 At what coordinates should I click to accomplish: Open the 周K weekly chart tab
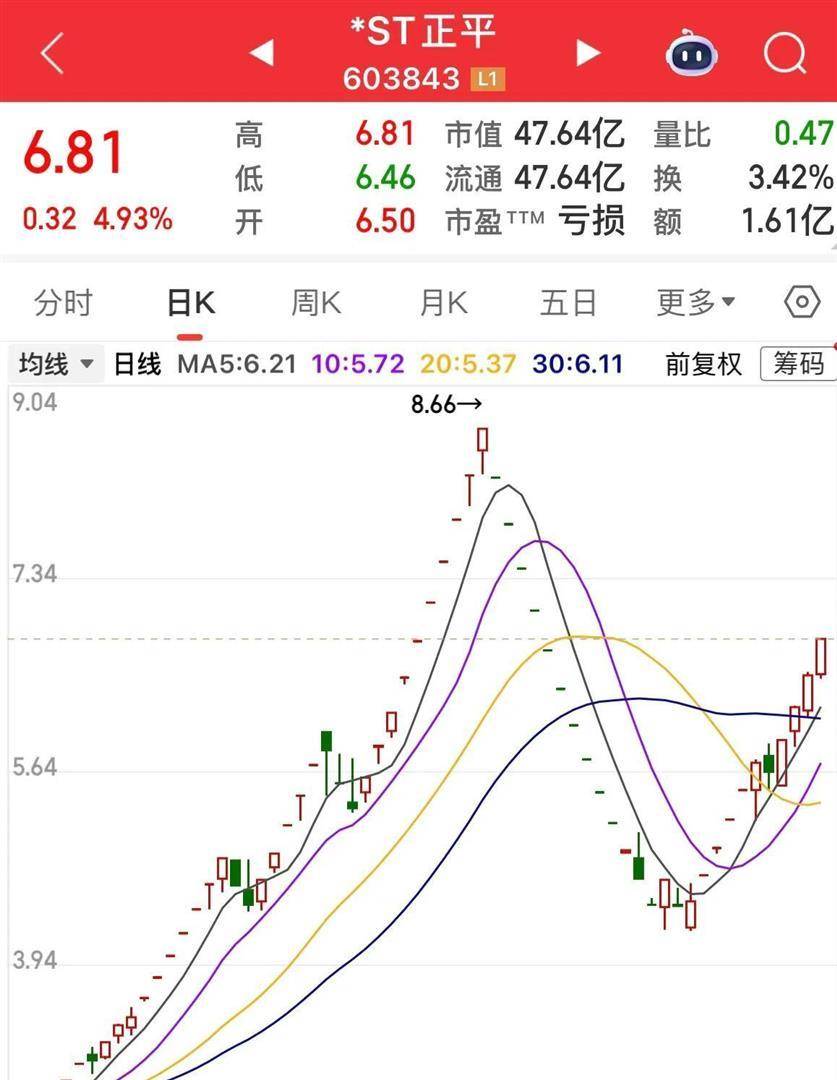pyautogui.click(x=314, y=300)
